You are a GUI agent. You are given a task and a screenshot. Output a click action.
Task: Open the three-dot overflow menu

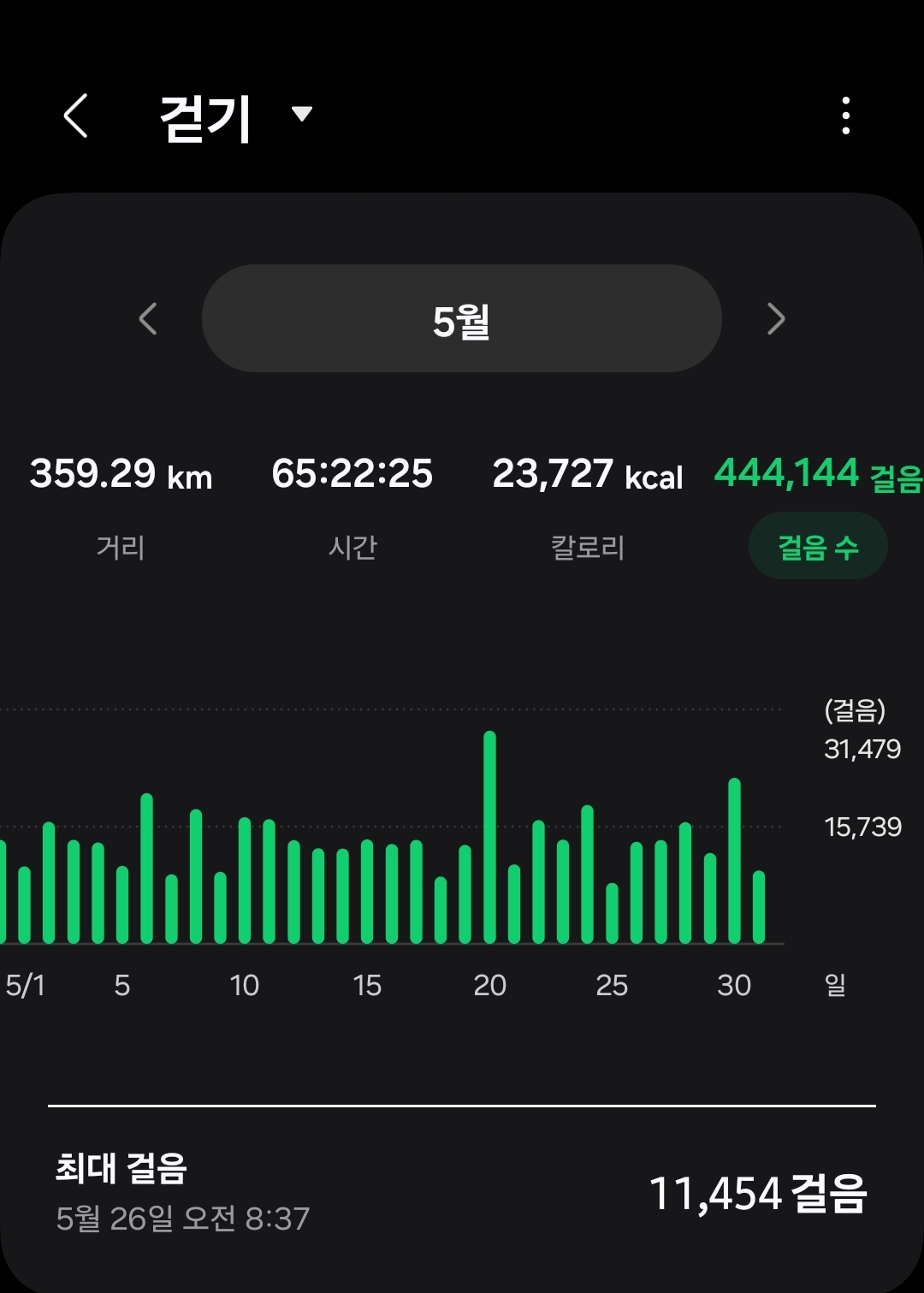pyautogui.click(x=846, y=118)
